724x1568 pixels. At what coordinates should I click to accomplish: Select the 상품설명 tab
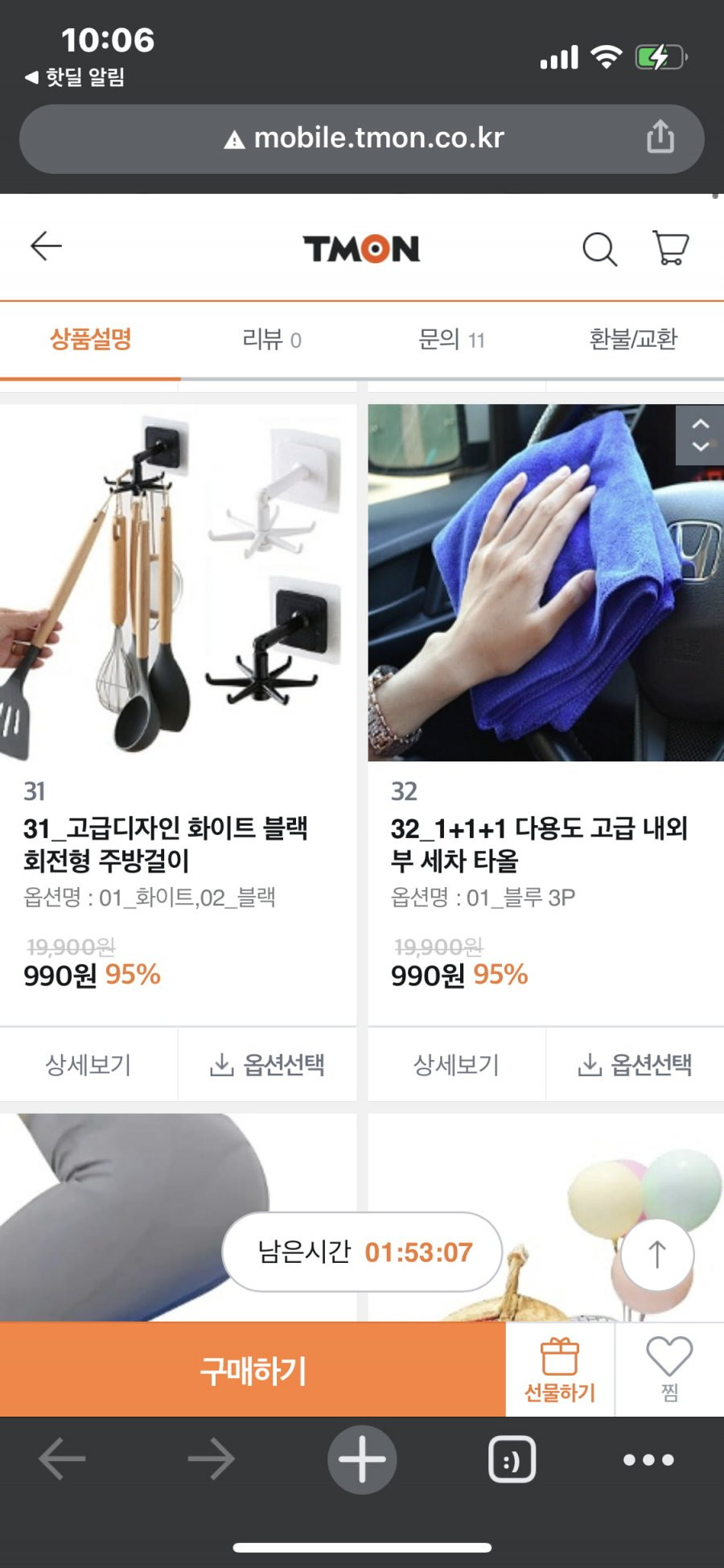tap(90, 339)
